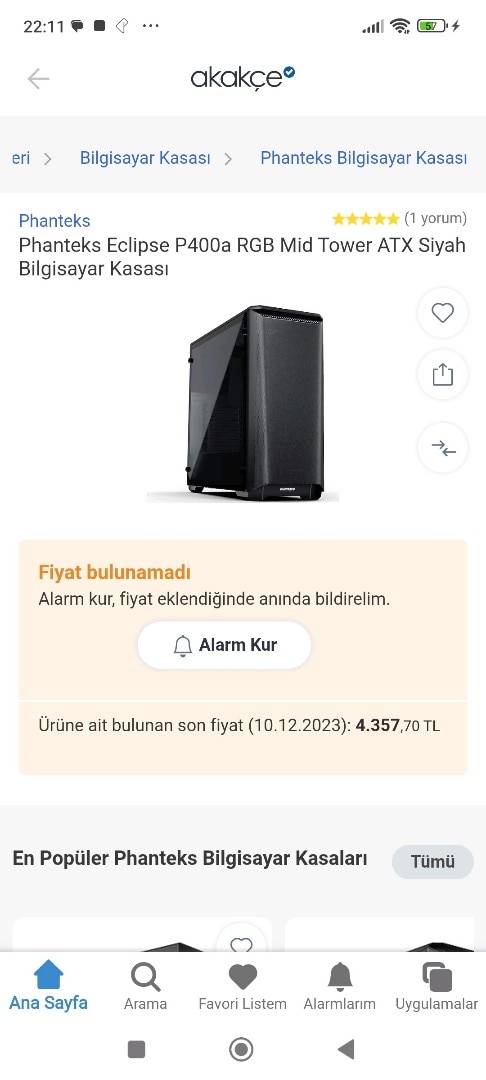Switch to the Uygulamalar tab
486x1080 pixels.
point(436,986)
